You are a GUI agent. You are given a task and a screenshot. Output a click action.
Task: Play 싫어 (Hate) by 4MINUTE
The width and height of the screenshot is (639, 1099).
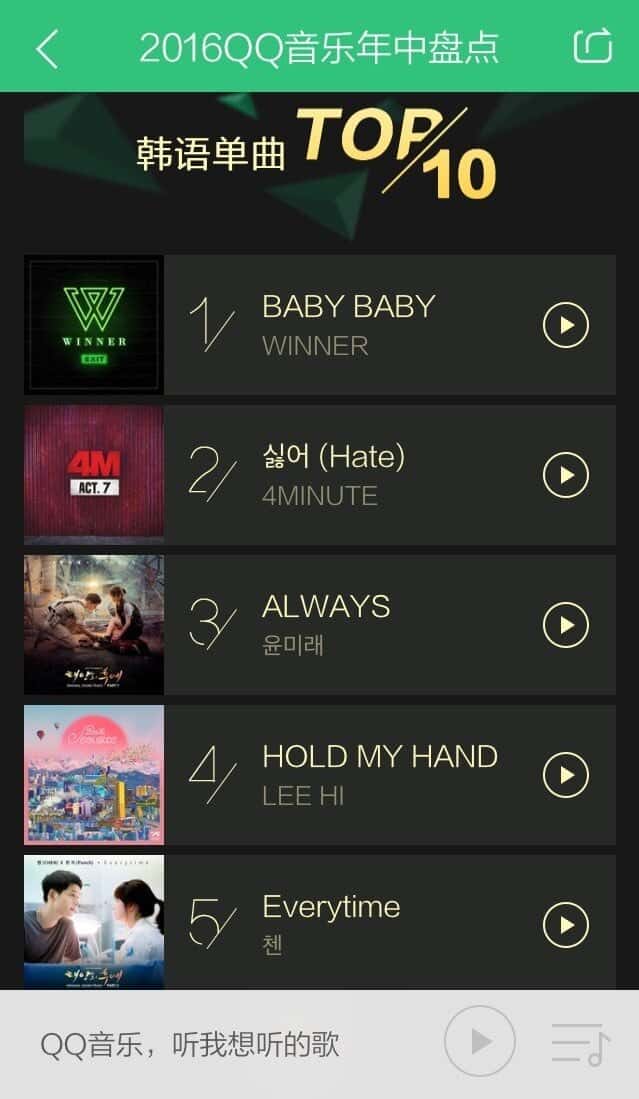[x=565, y=475]
